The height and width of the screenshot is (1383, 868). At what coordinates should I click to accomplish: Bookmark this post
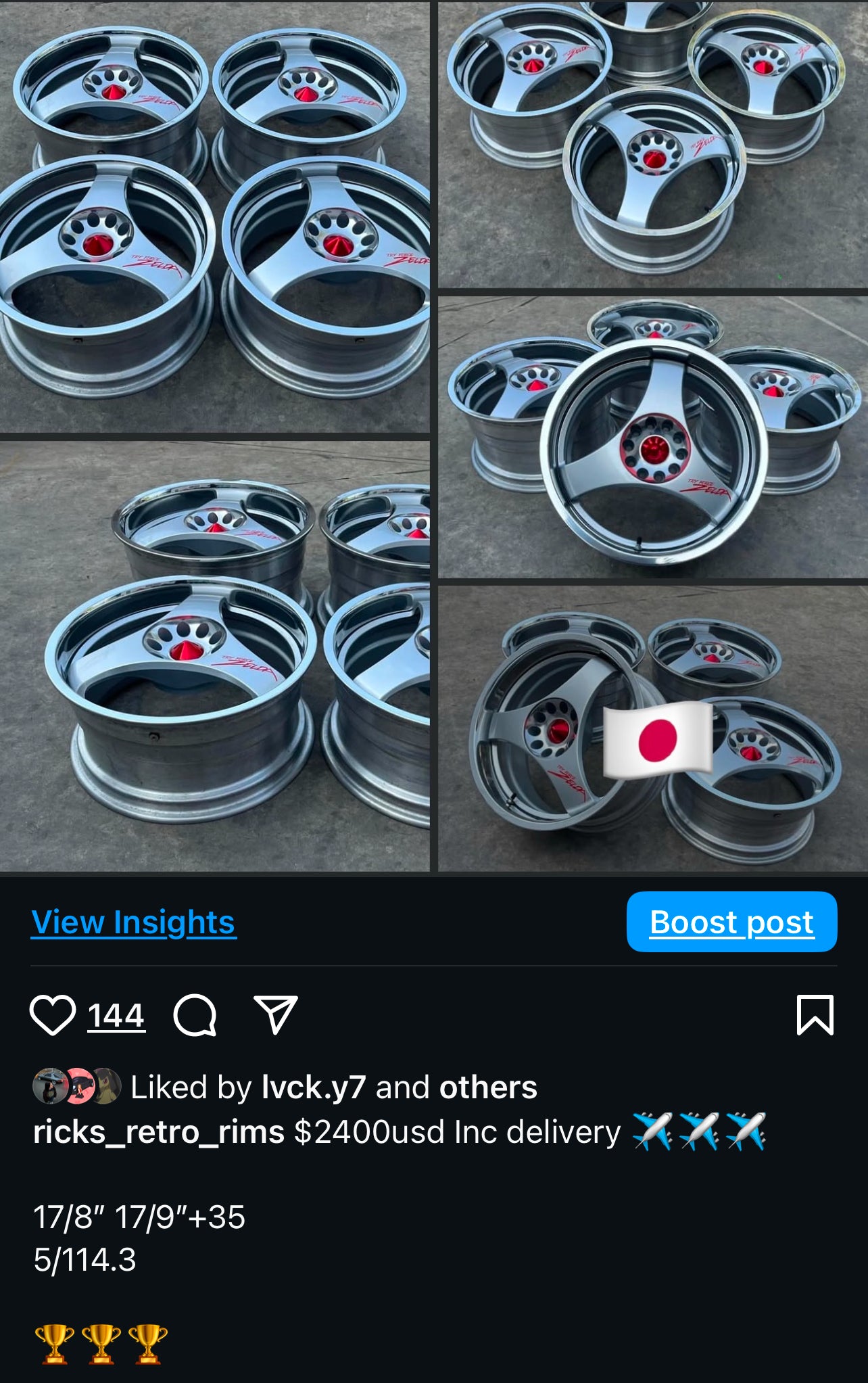click(x=815, y=1015)
